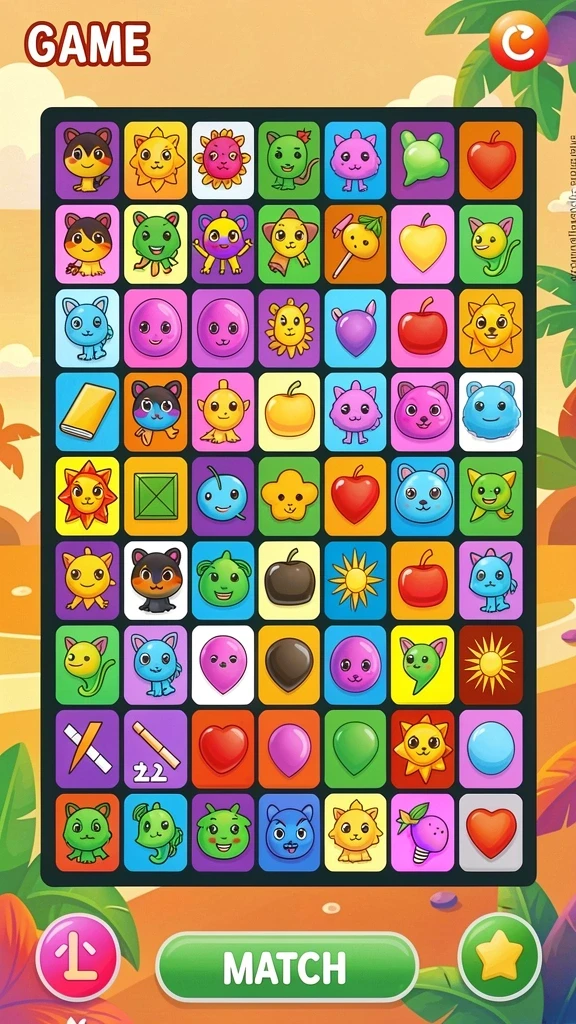Pick the red heart on gray tile
Screen dimensions: 576x1024
point(490,833)
